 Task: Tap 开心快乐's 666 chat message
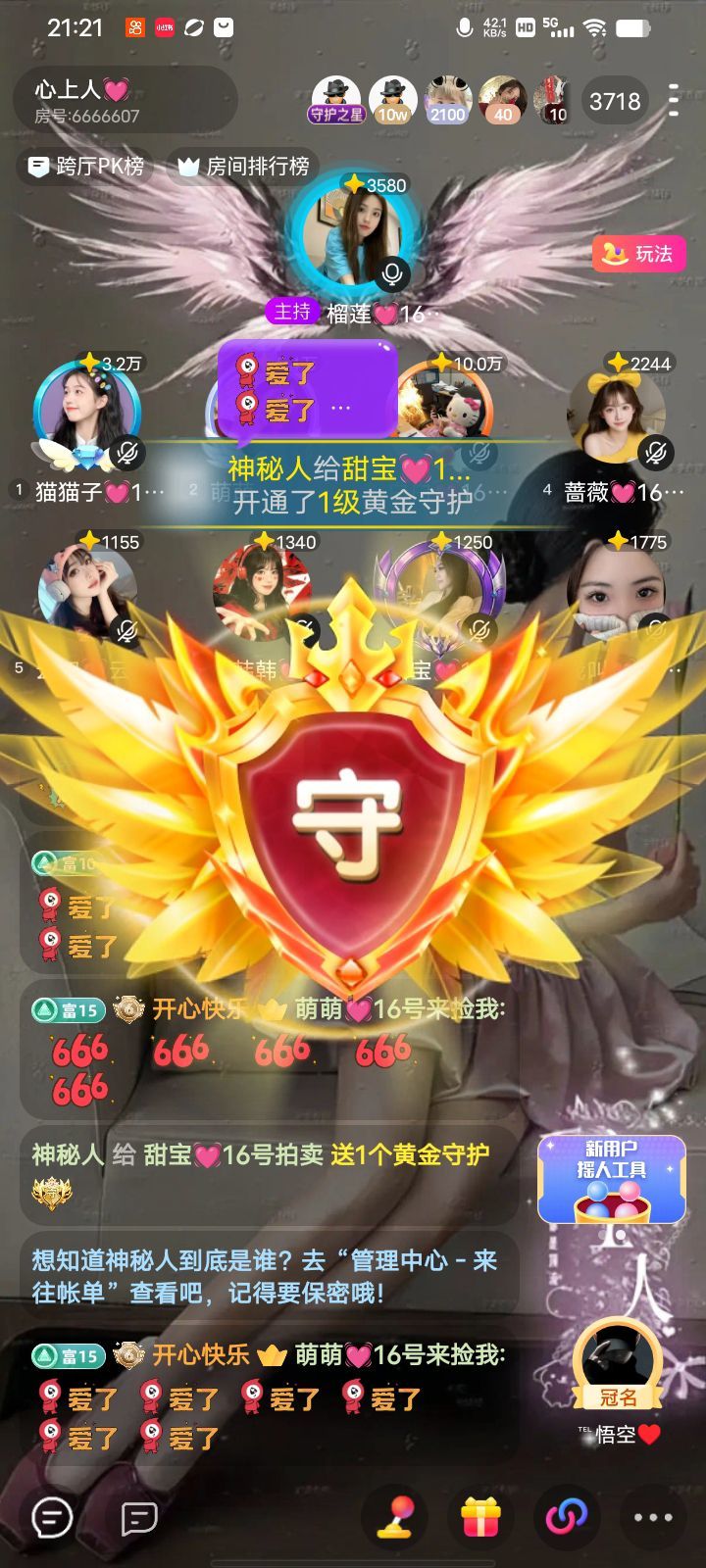(265, 1051)
